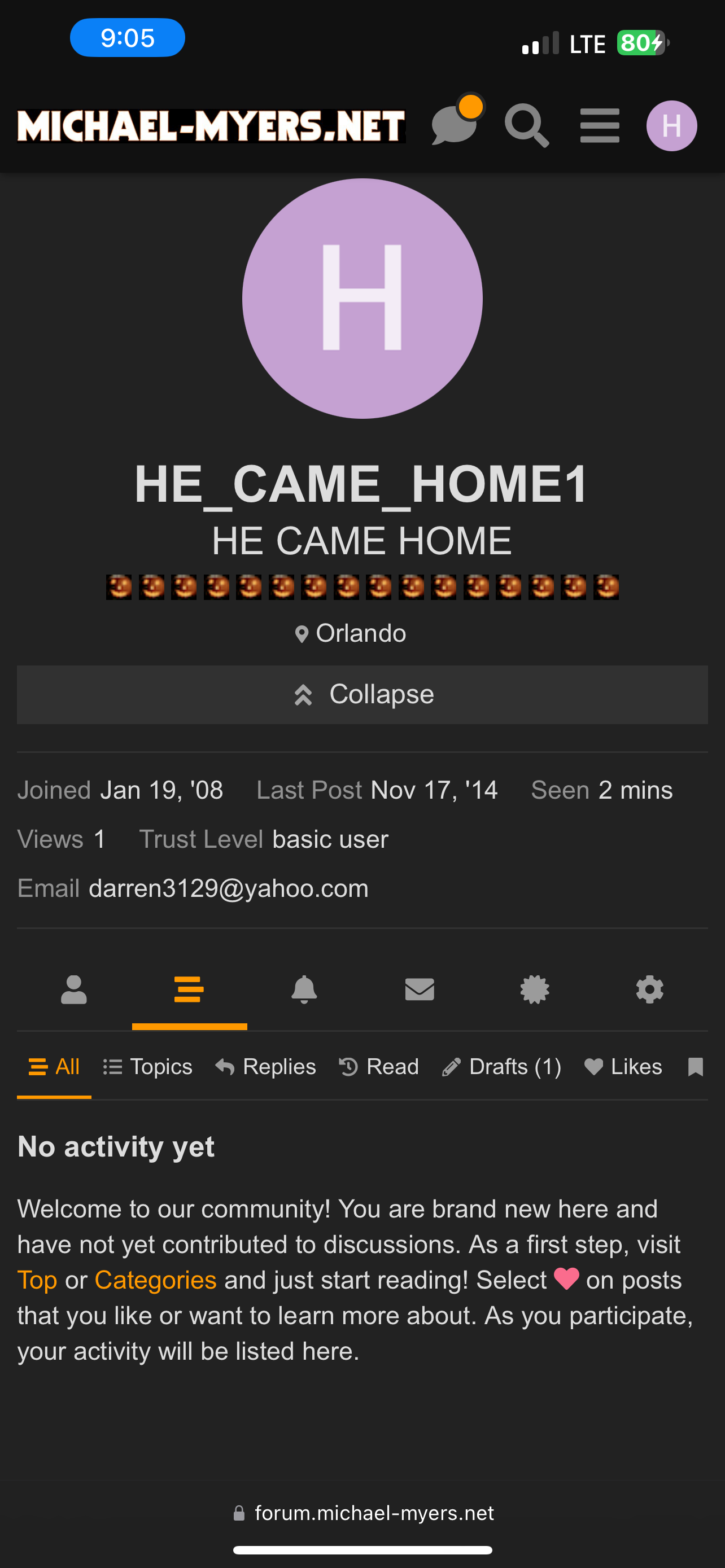The width and height of the screenshot is (725, 1568).
Task: Follow the Categories link
Action: click(155, 1280)
